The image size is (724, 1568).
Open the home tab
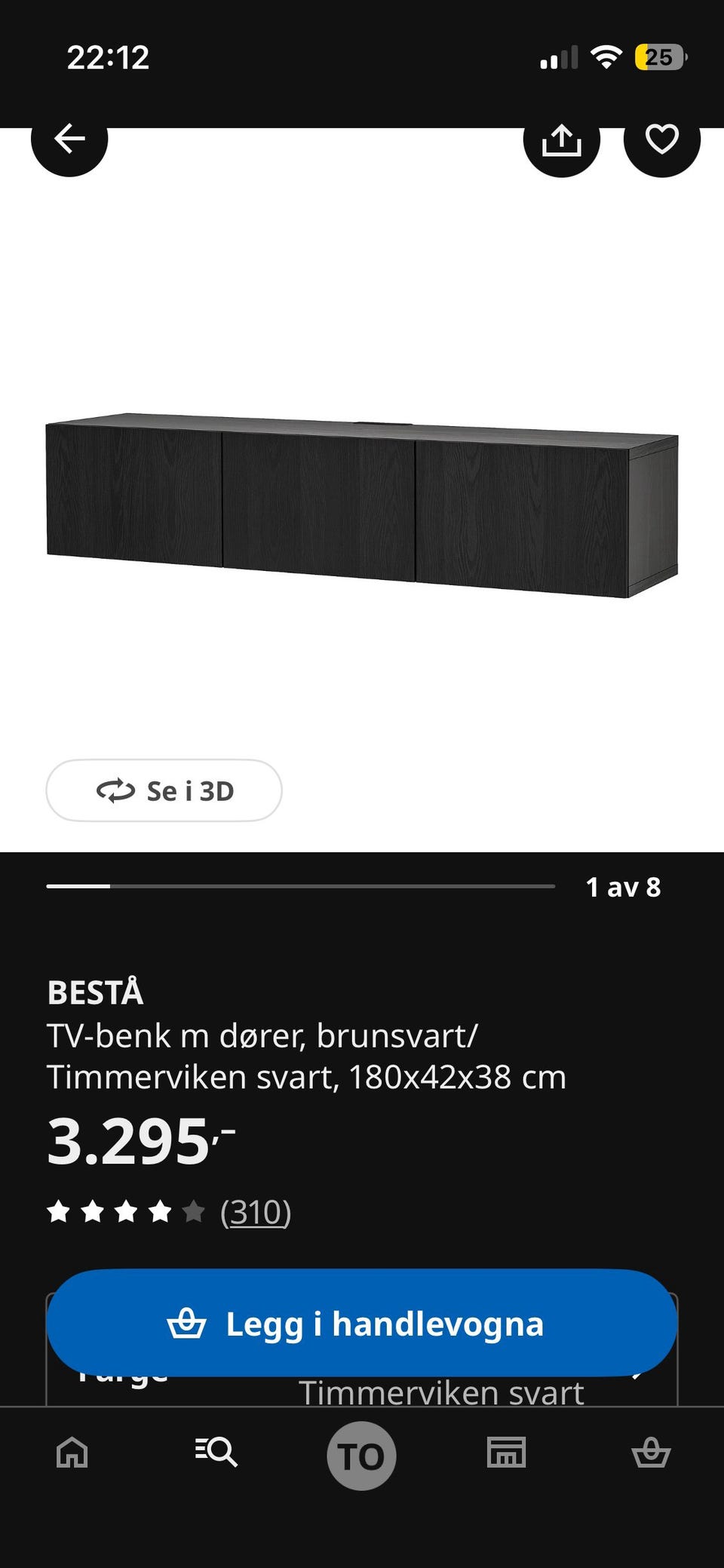click(x=72, y=1452)
